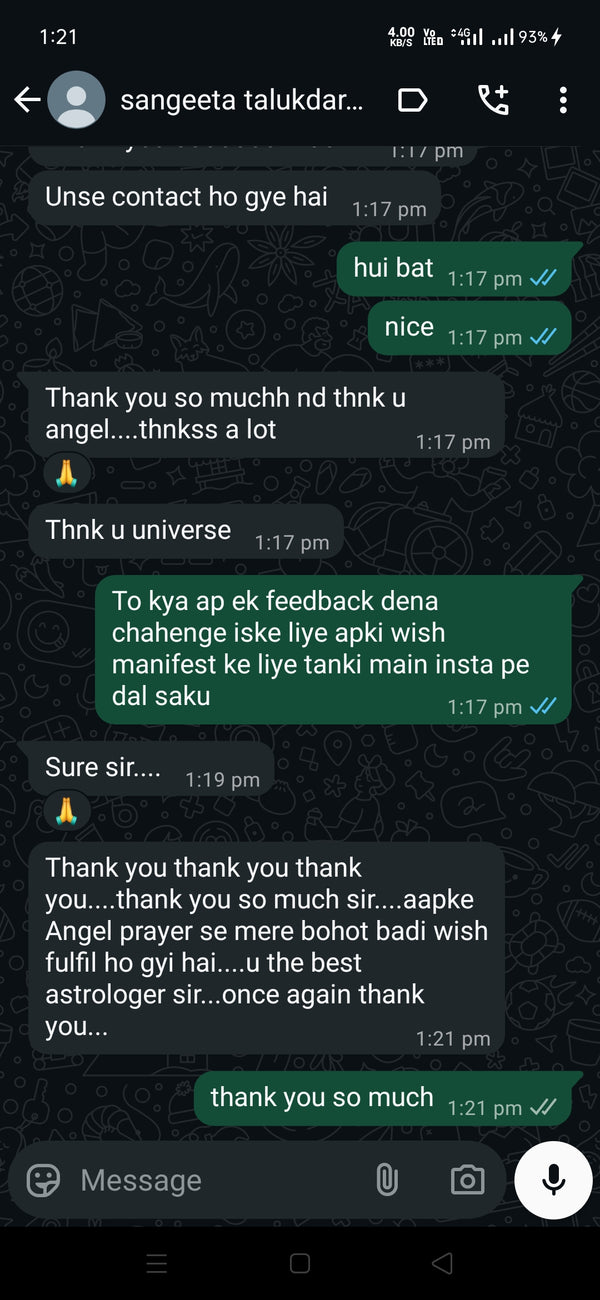Tap the label icon in the header
Viewport: 600px width, 1300px height.
point(412,100)
